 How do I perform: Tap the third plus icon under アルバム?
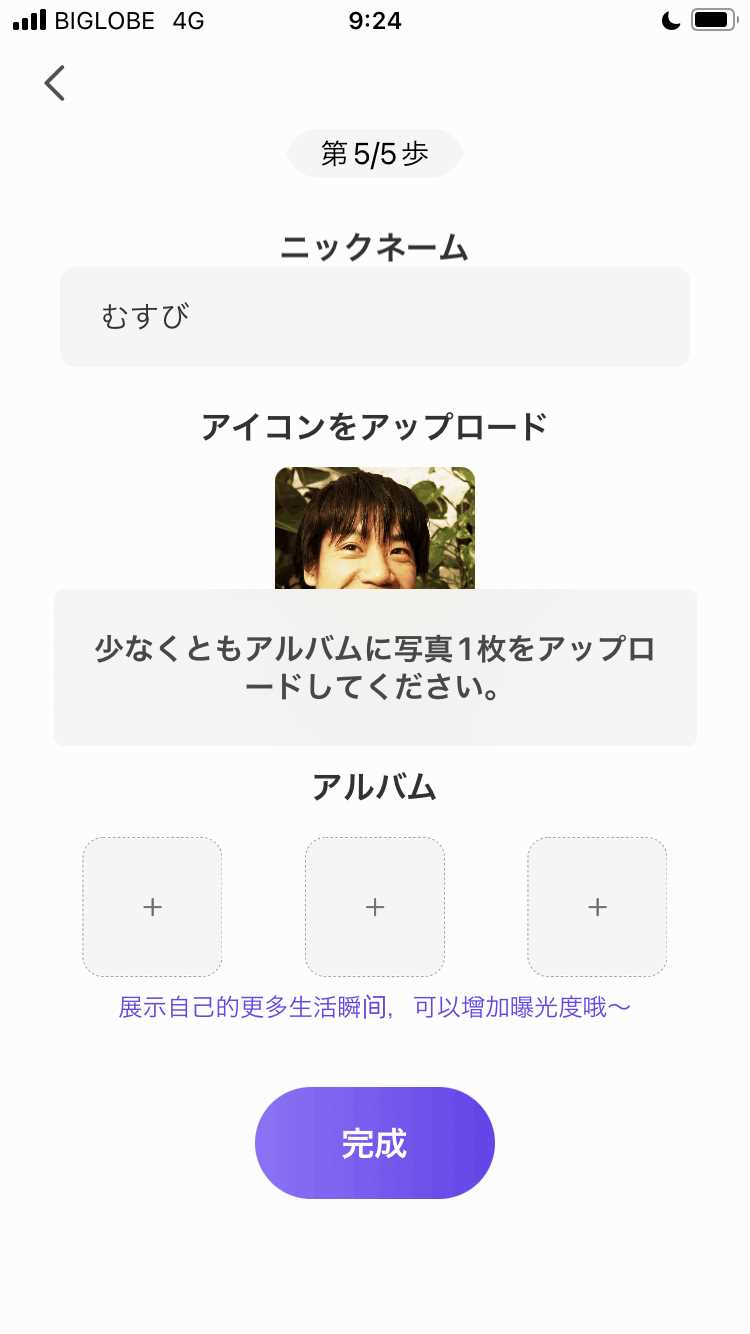(597, 906)
